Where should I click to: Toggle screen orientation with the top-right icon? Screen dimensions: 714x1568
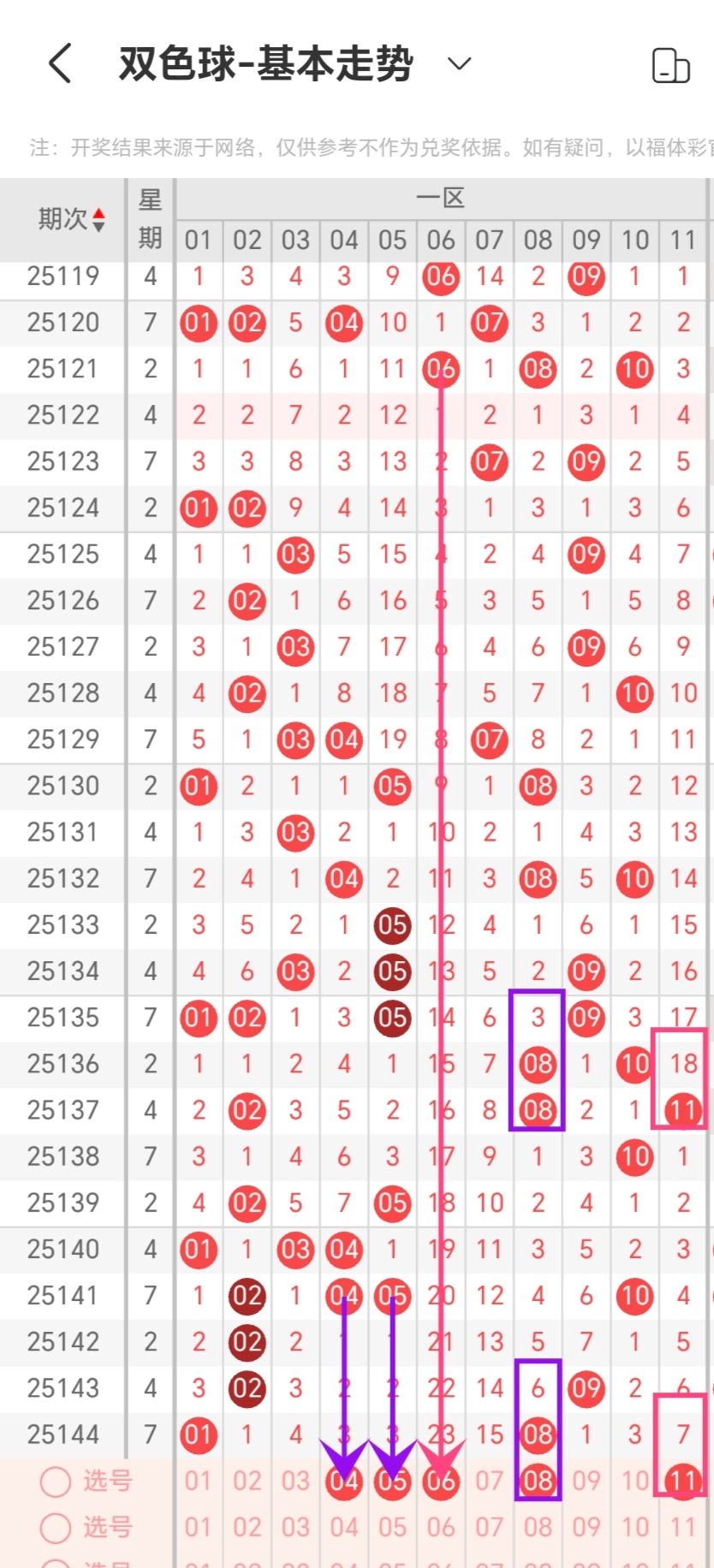[670, 65]
